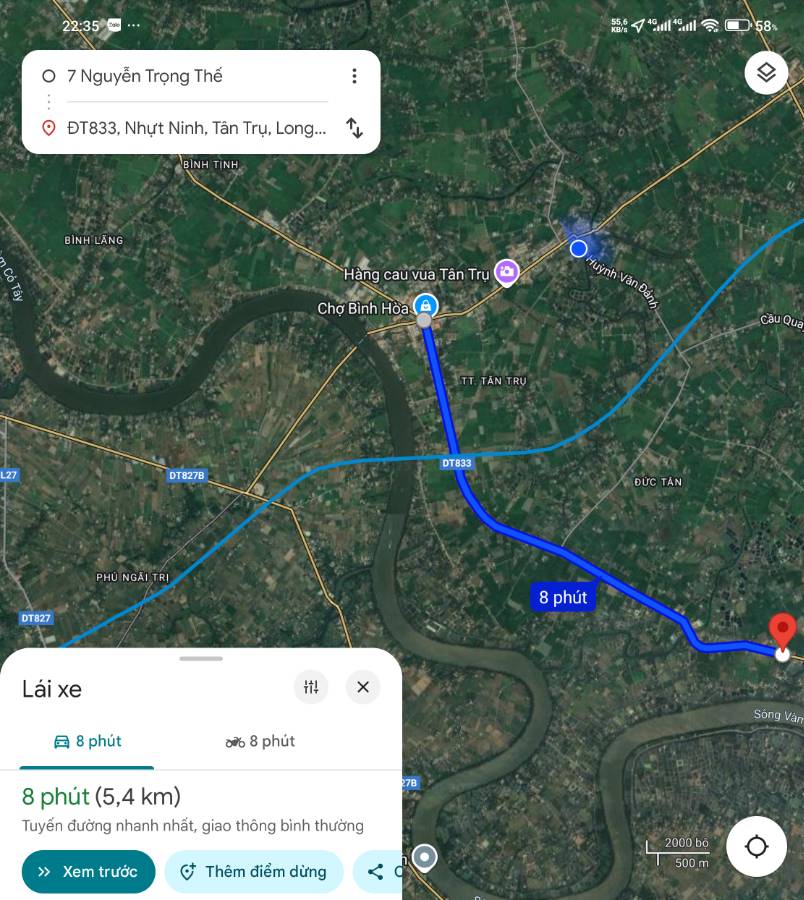
Task: Open route options filter
Action: pos(311,687)
